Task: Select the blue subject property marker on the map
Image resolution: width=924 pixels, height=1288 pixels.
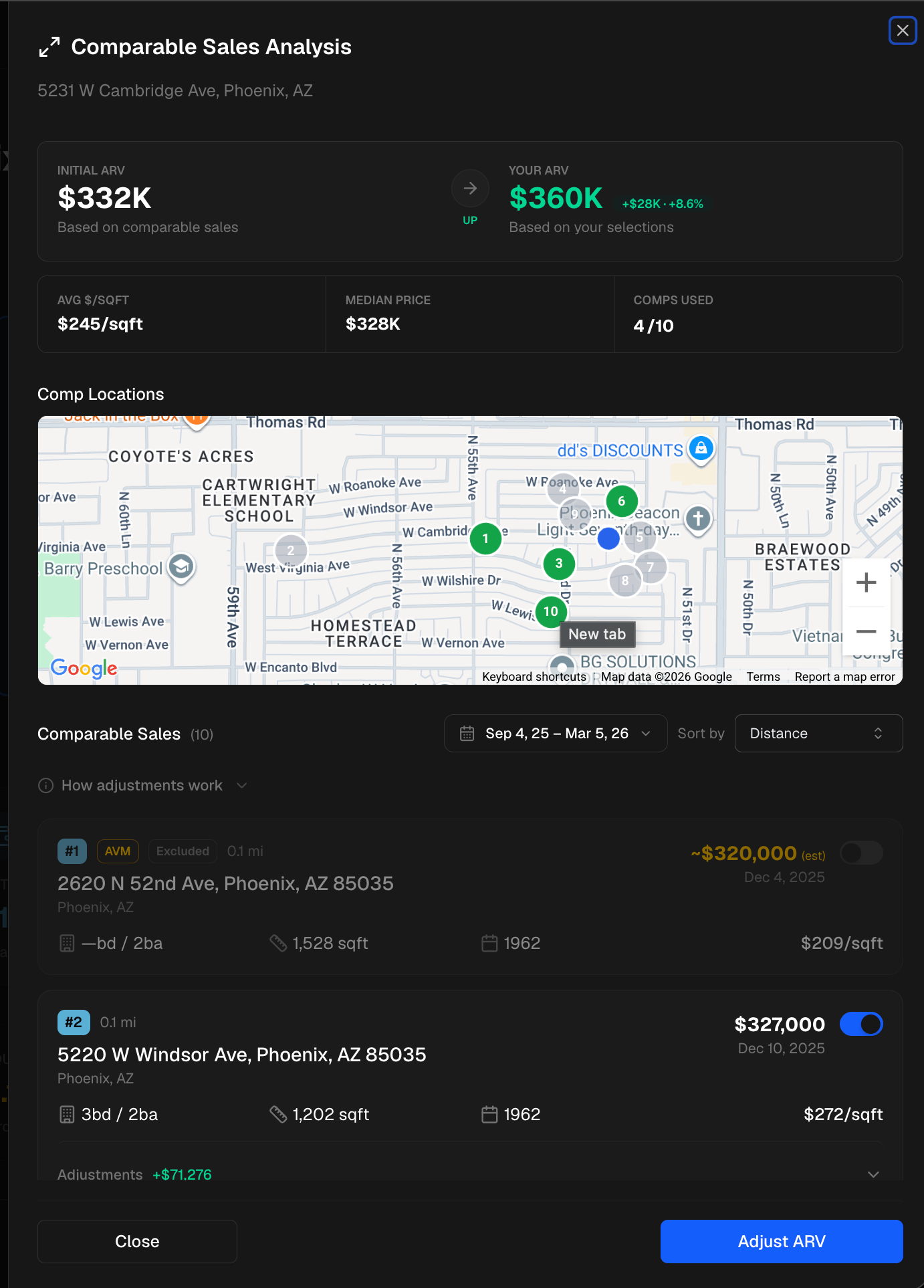Action: pyautogui.click(x=608, y=538)
